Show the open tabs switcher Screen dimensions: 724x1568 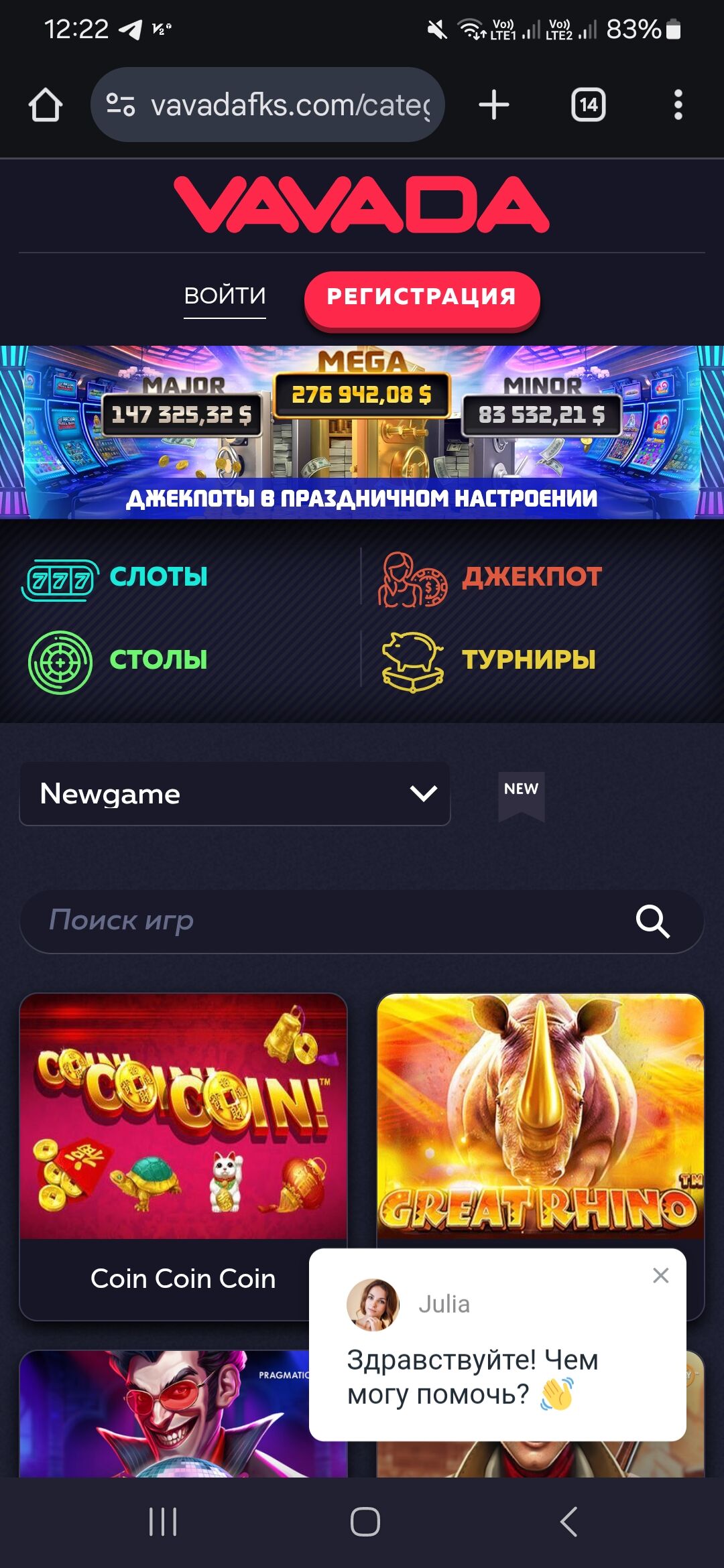(x=588, y=105)
